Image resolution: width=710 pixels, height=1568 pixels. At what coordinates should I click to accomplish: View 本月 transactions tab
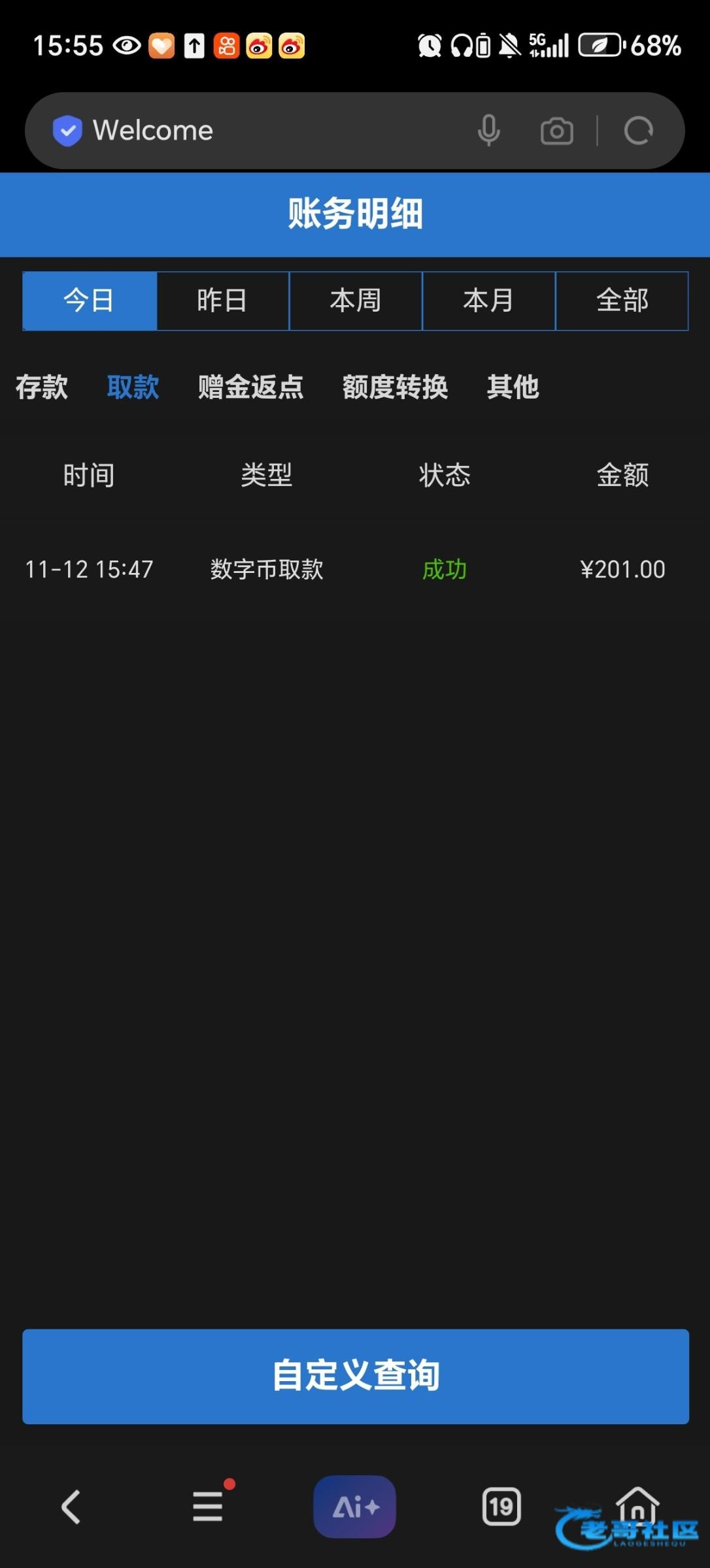(488, 301)
